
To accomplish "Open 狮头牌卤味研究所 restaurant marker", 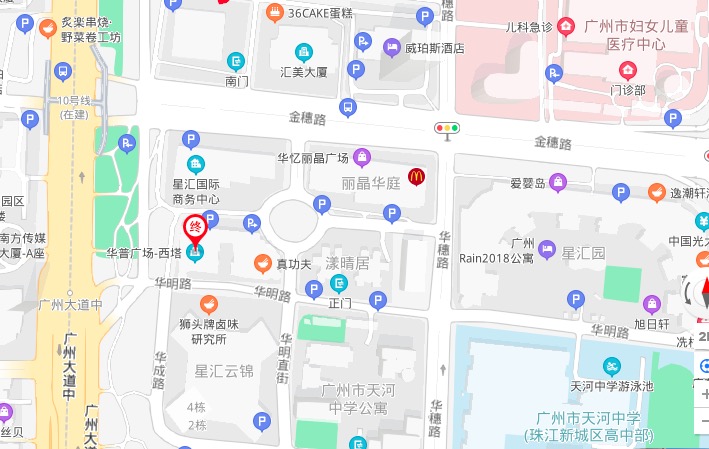I will pyautogui.click(x=209, y=304).
